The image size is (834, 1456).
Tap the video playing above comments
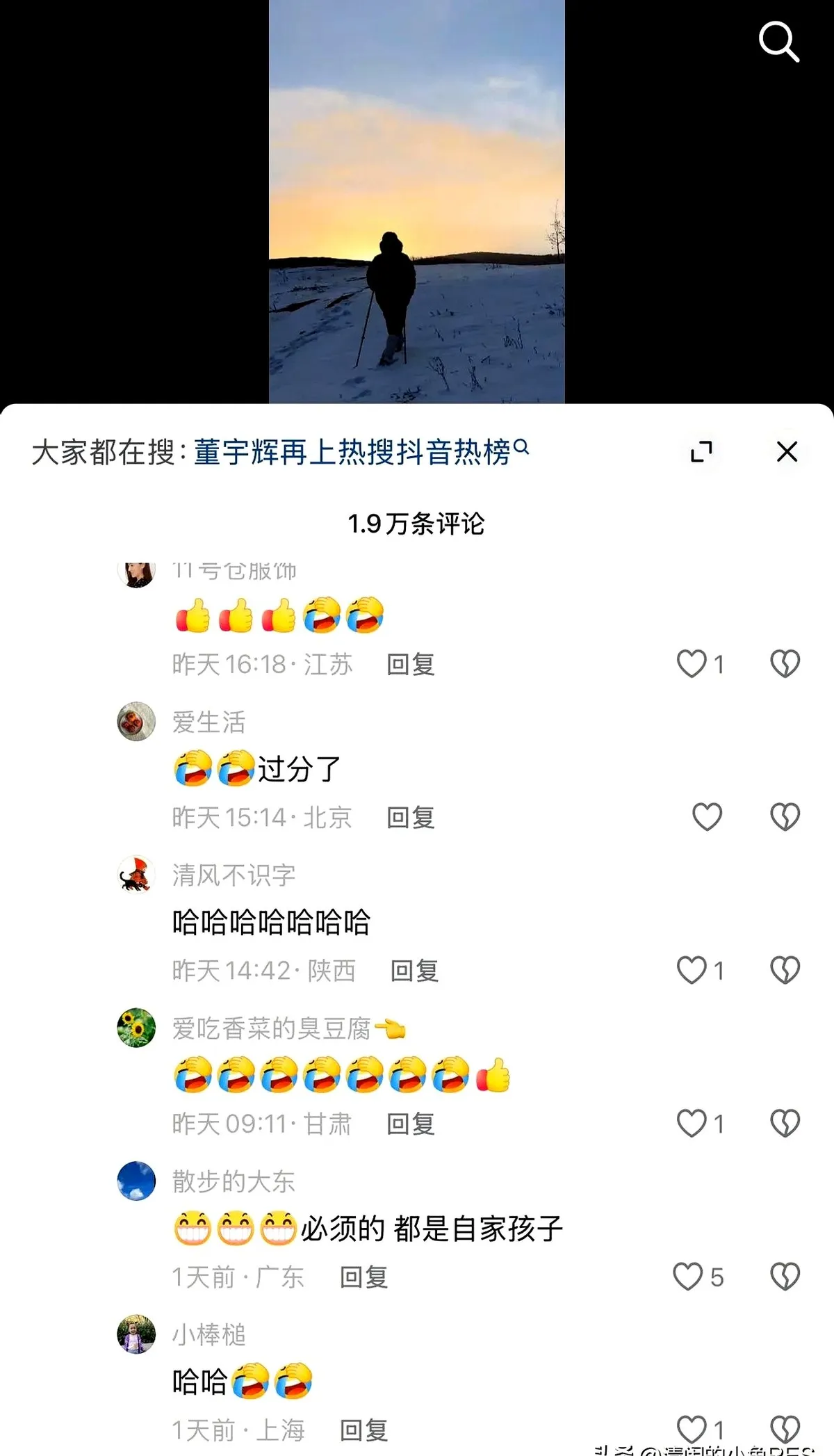tap(416, 202)
